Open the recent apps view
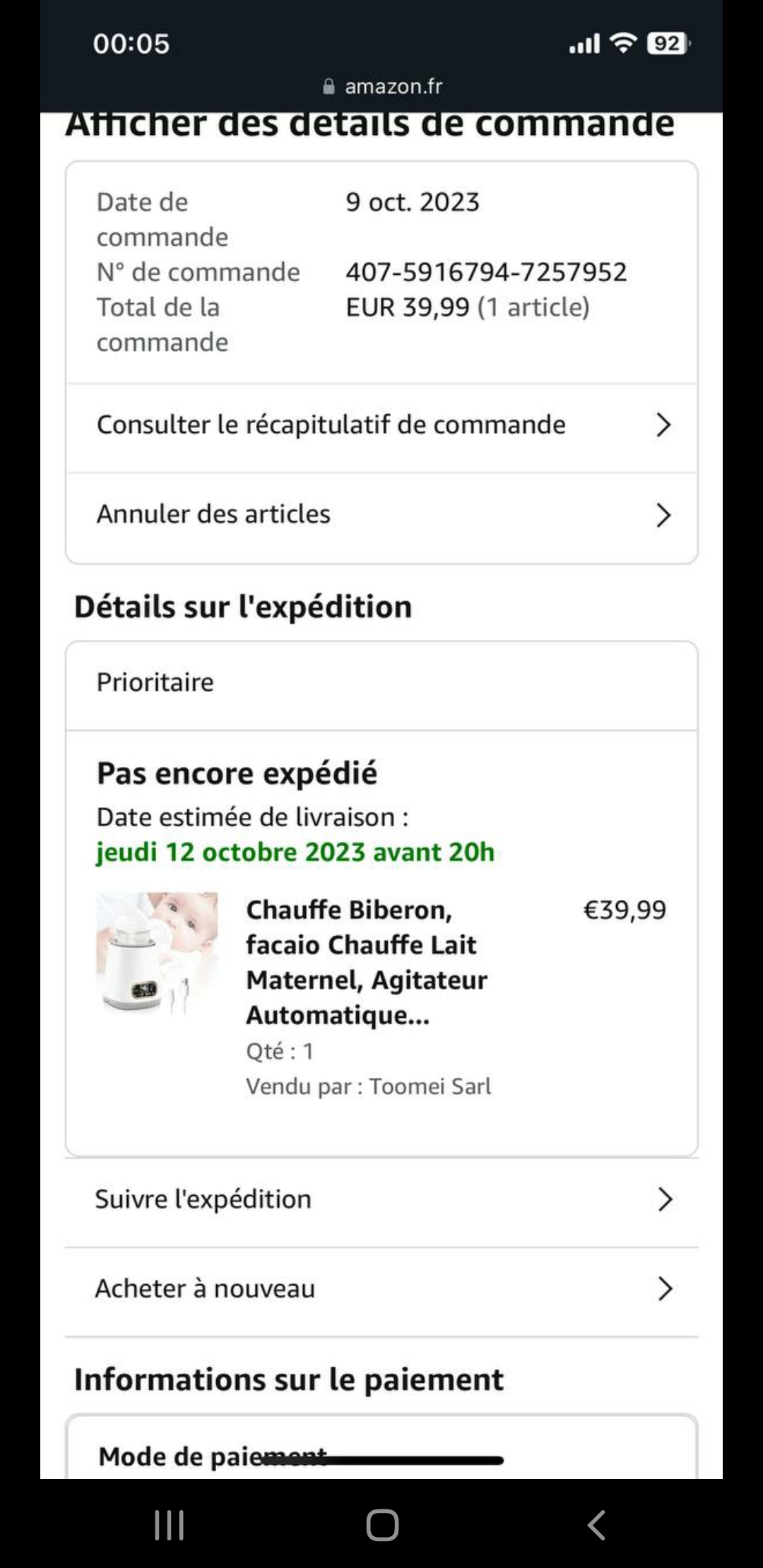Viewport: 763px width, 1568px height. click(170, 1524)
